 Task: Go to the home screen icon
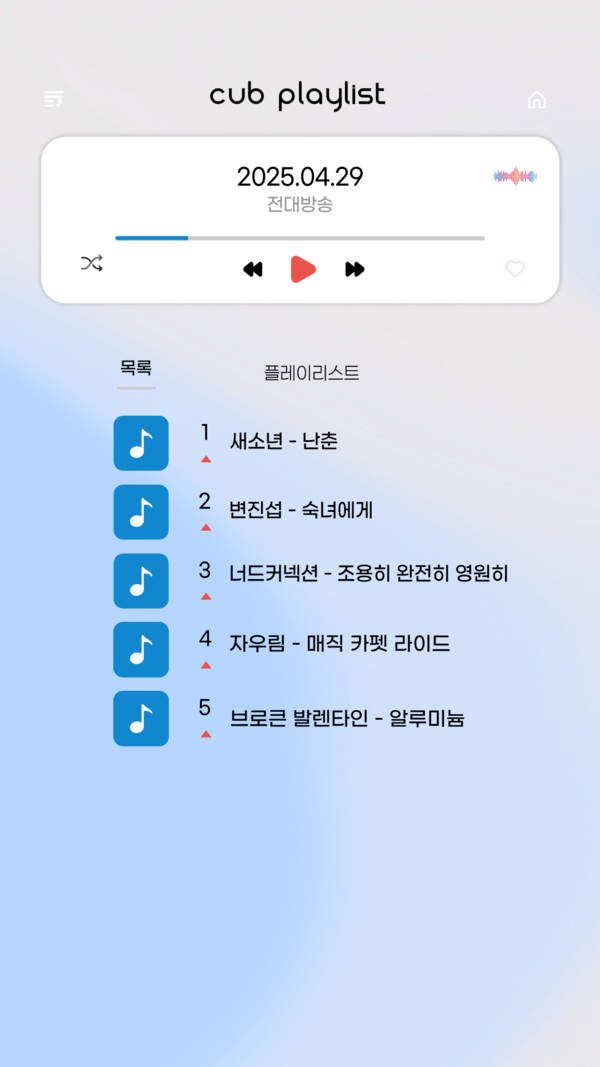[537, 99]
